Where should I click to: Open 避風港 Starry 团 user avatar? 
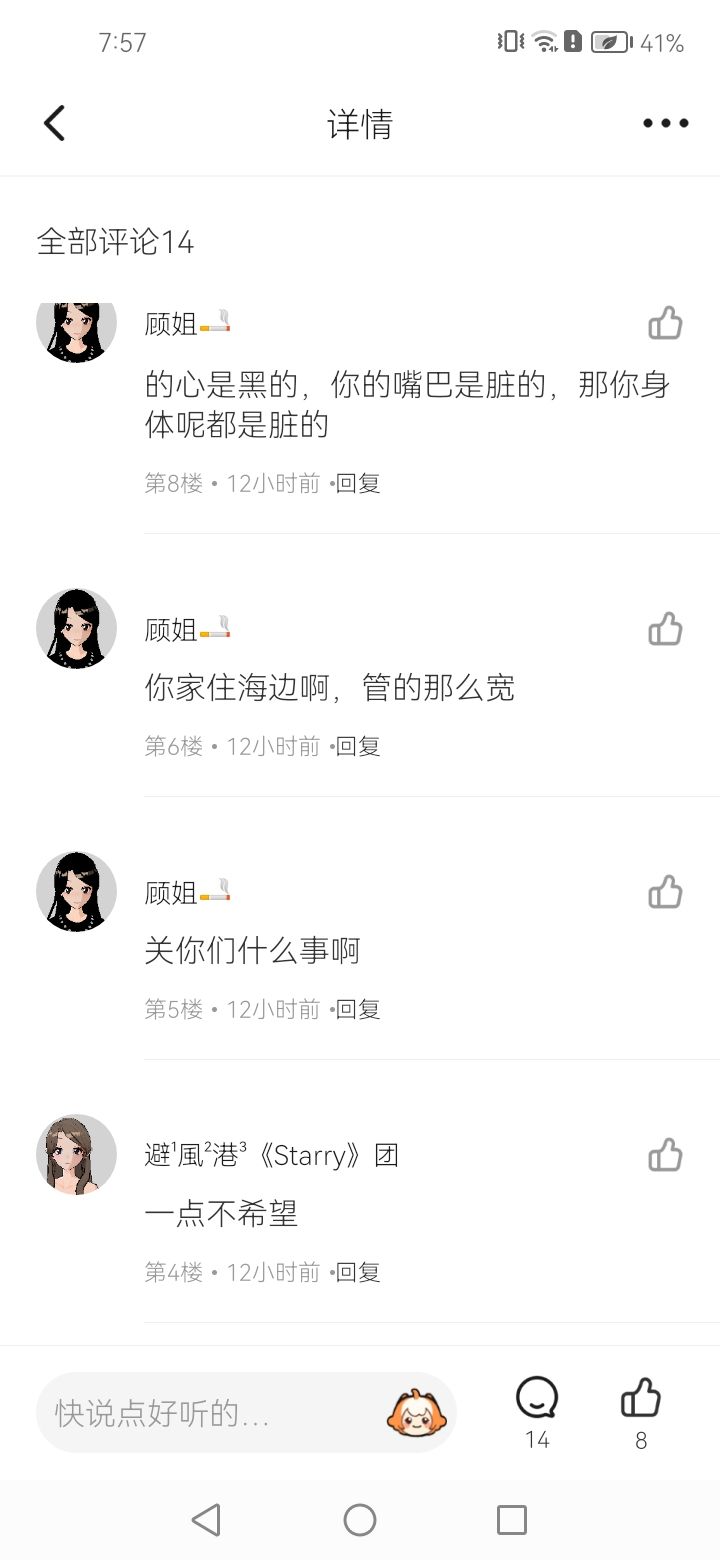pos(76,1155)
